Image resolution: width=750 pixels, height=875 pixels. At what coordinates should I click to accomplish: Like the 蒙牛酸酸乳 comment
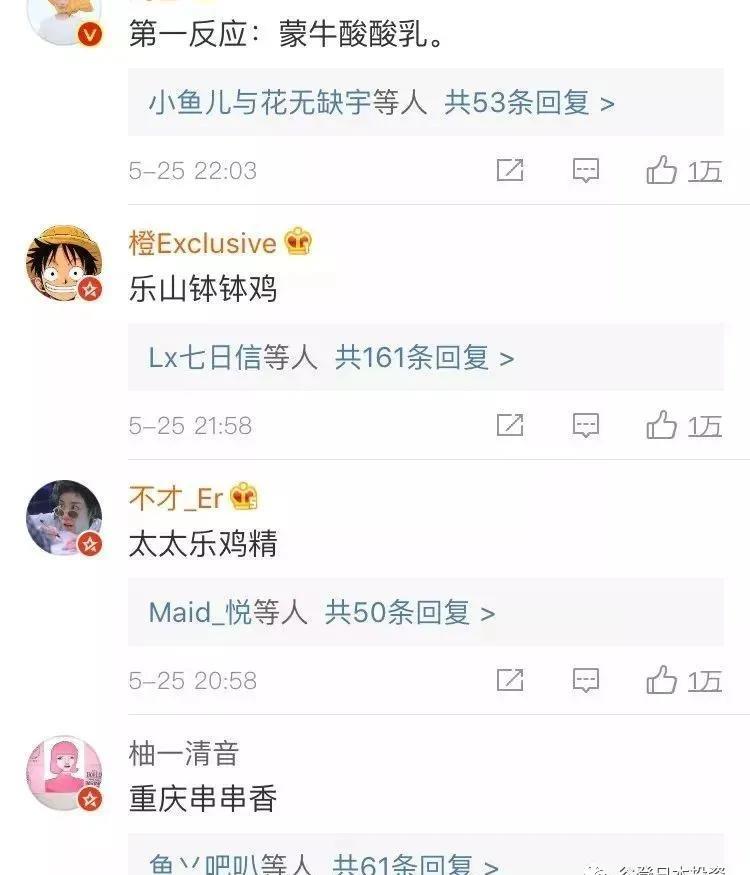pos(662,171)
